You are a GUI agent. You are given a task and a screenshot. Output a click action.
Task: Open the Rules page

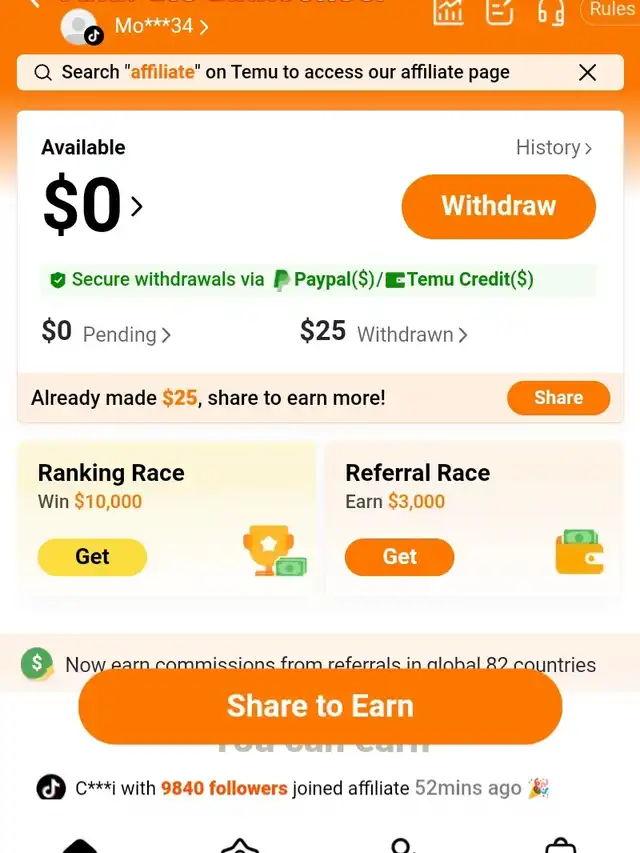611,10
